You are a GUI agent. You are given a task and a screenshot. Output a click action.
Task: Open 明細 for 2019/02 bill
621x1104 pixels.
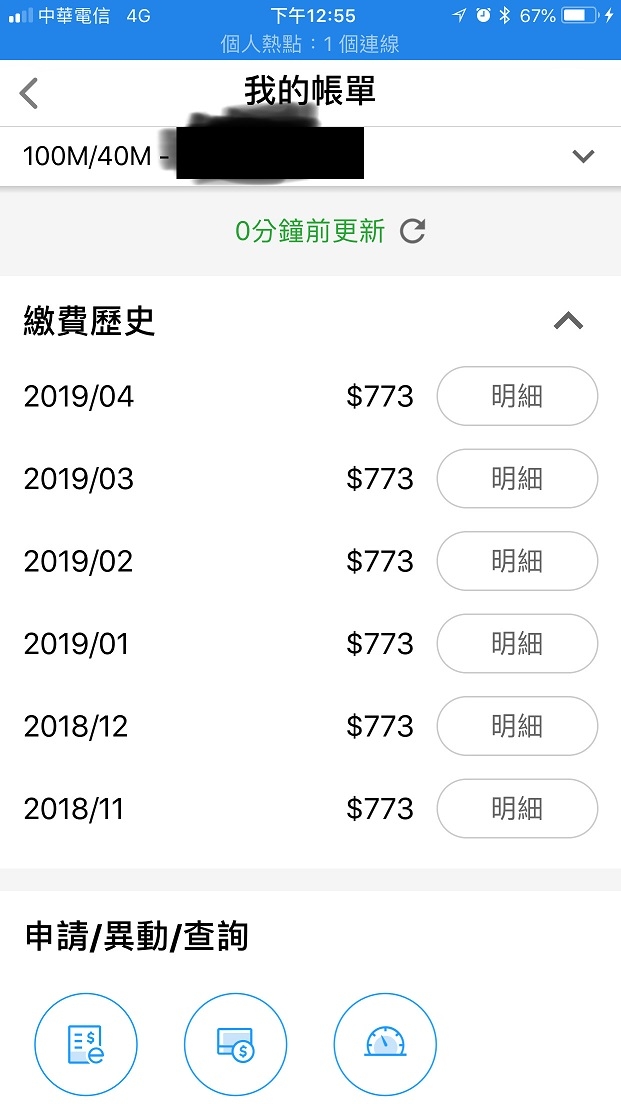[518, 561]
